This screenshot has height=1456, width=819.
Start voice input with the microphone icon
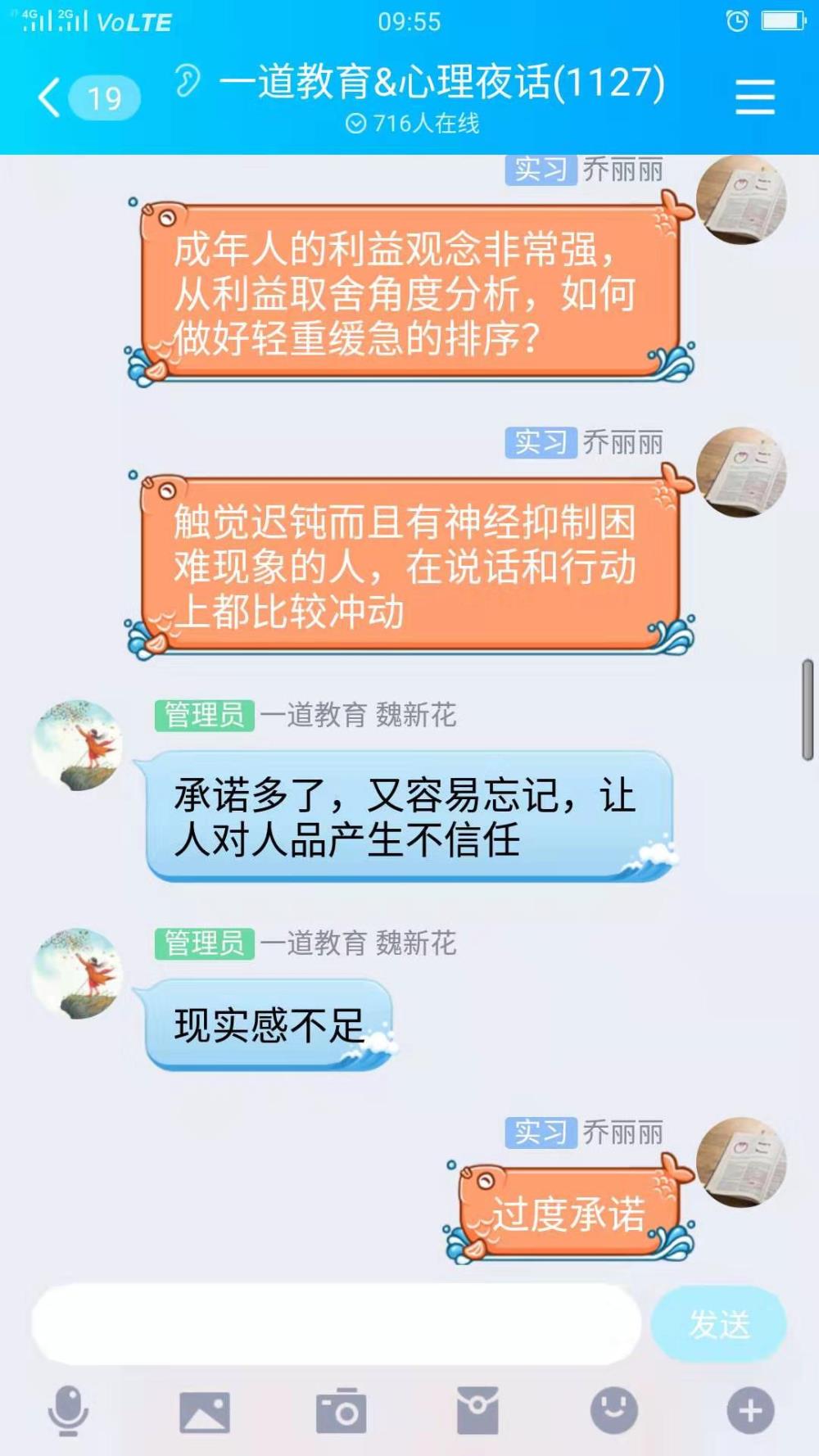[68, 1411]
